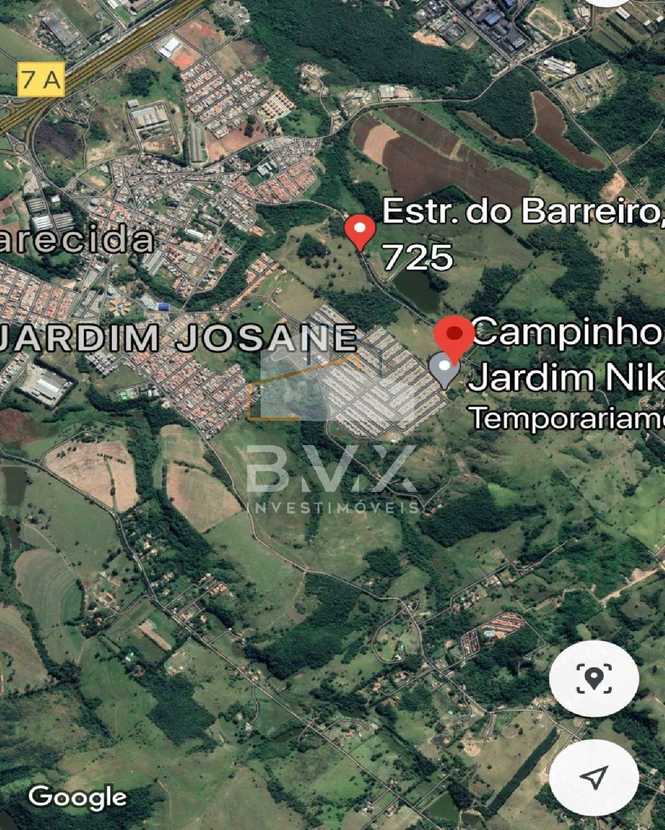Tap the grey pin near Jardim Josane
This screenshot has width=665, height=830.
point(443,370)
